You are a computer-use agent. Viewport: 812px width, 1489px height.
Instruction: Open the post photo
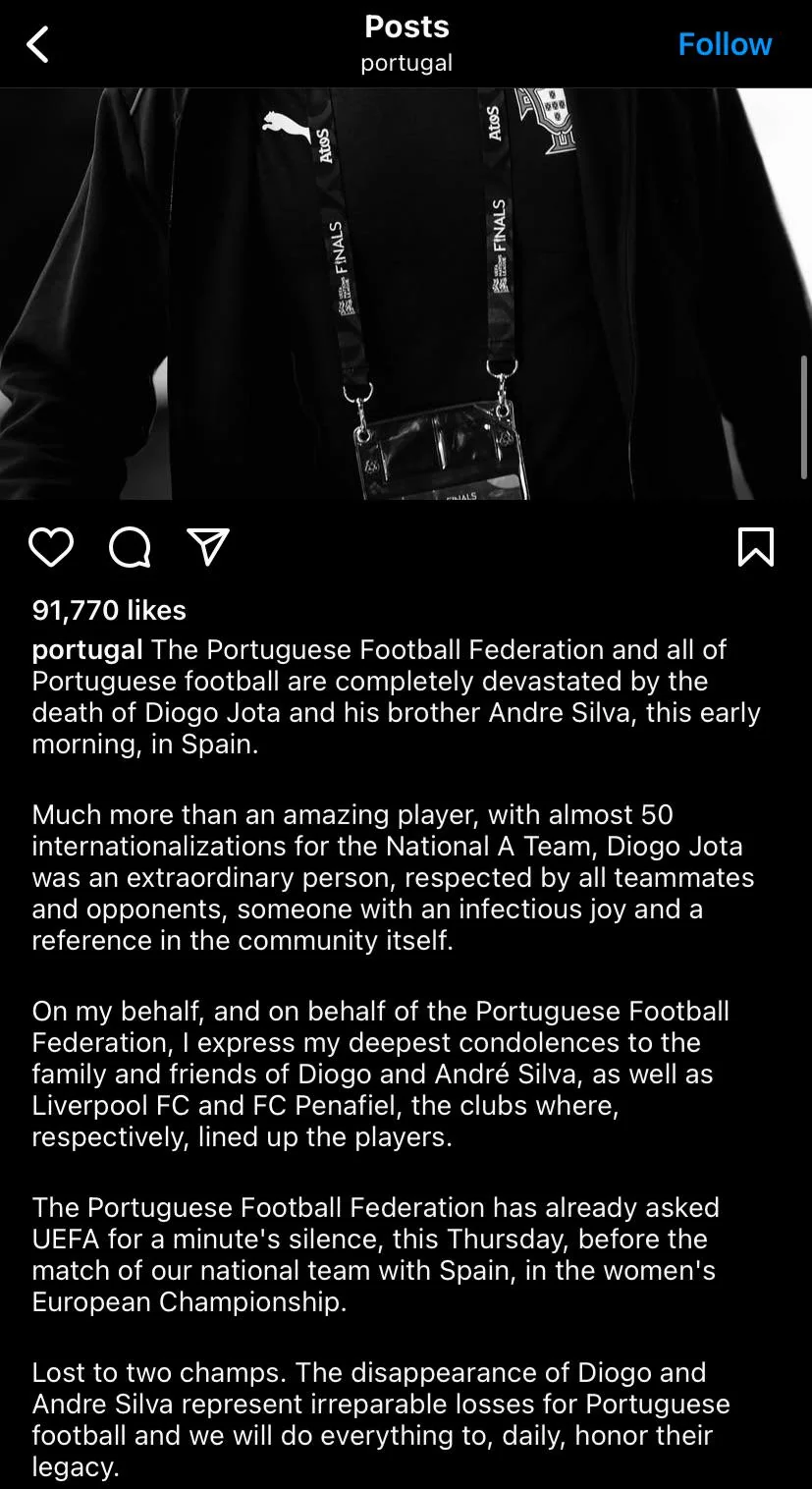click(406, 294)
